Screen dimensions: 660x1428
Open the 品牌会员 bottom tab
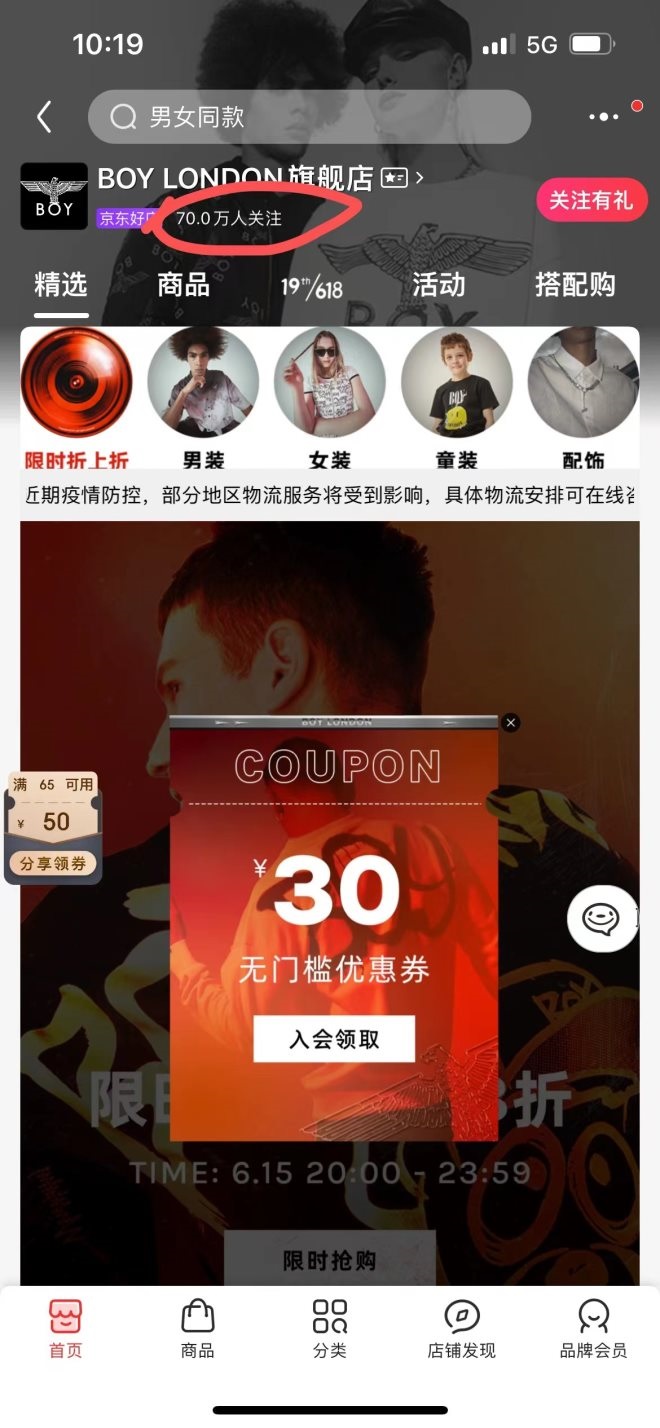tap(593, 1328)
